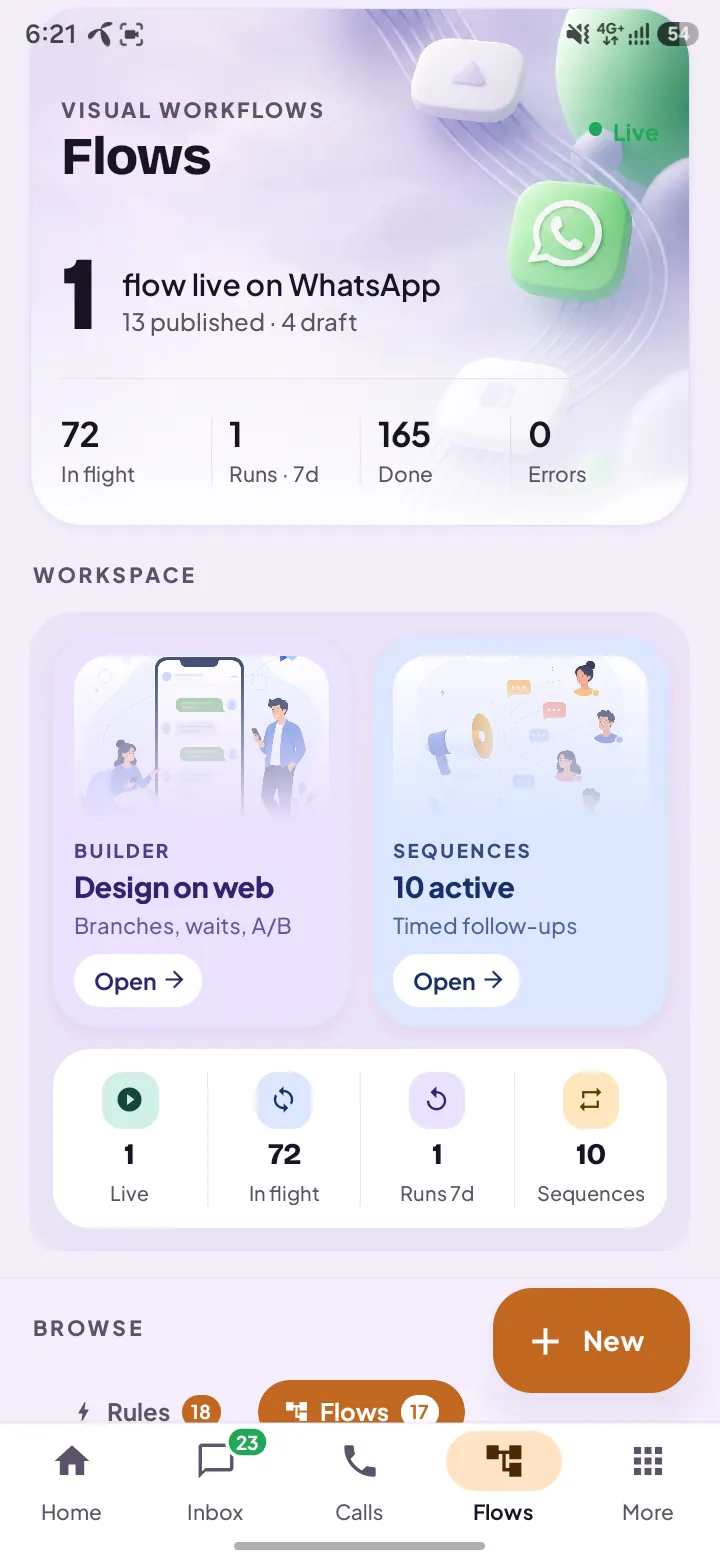Create a new flow with New button
Image resolution: width=720 pixels, height=1560 pixels.
coord(591,1340)
